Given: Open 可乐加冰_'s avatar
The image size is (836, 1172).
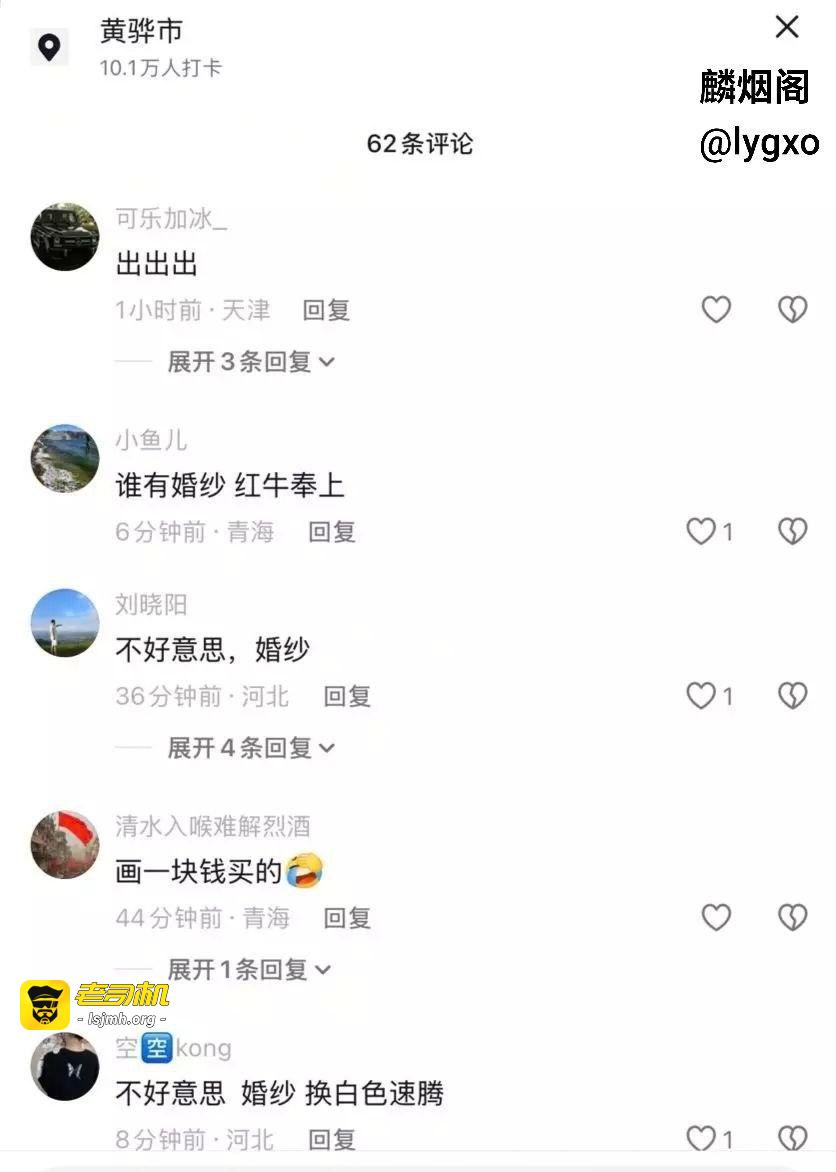Looking at the screenshot, I should [65, 237].
